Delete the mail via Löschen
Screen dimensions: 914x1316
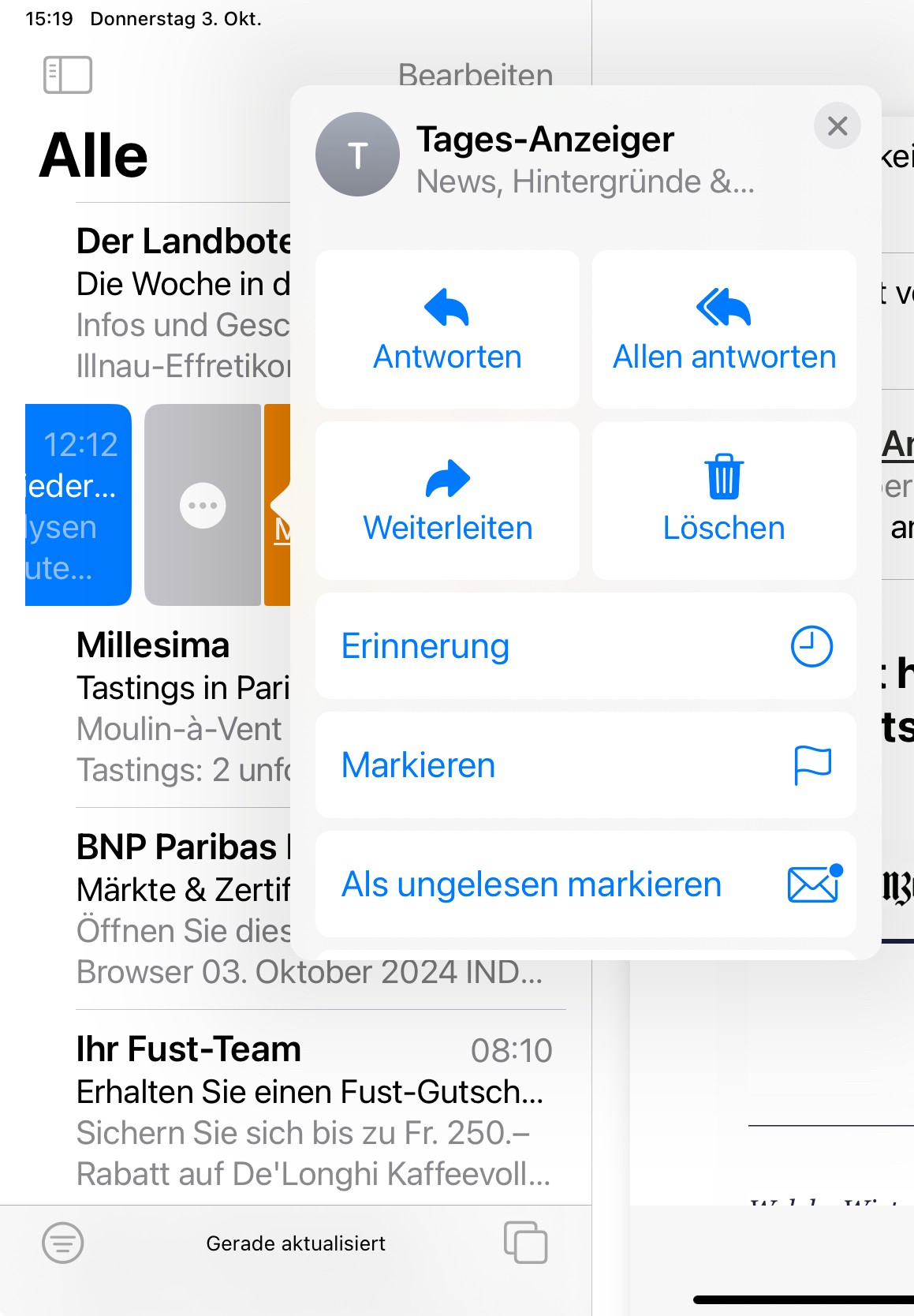point(724,500)
